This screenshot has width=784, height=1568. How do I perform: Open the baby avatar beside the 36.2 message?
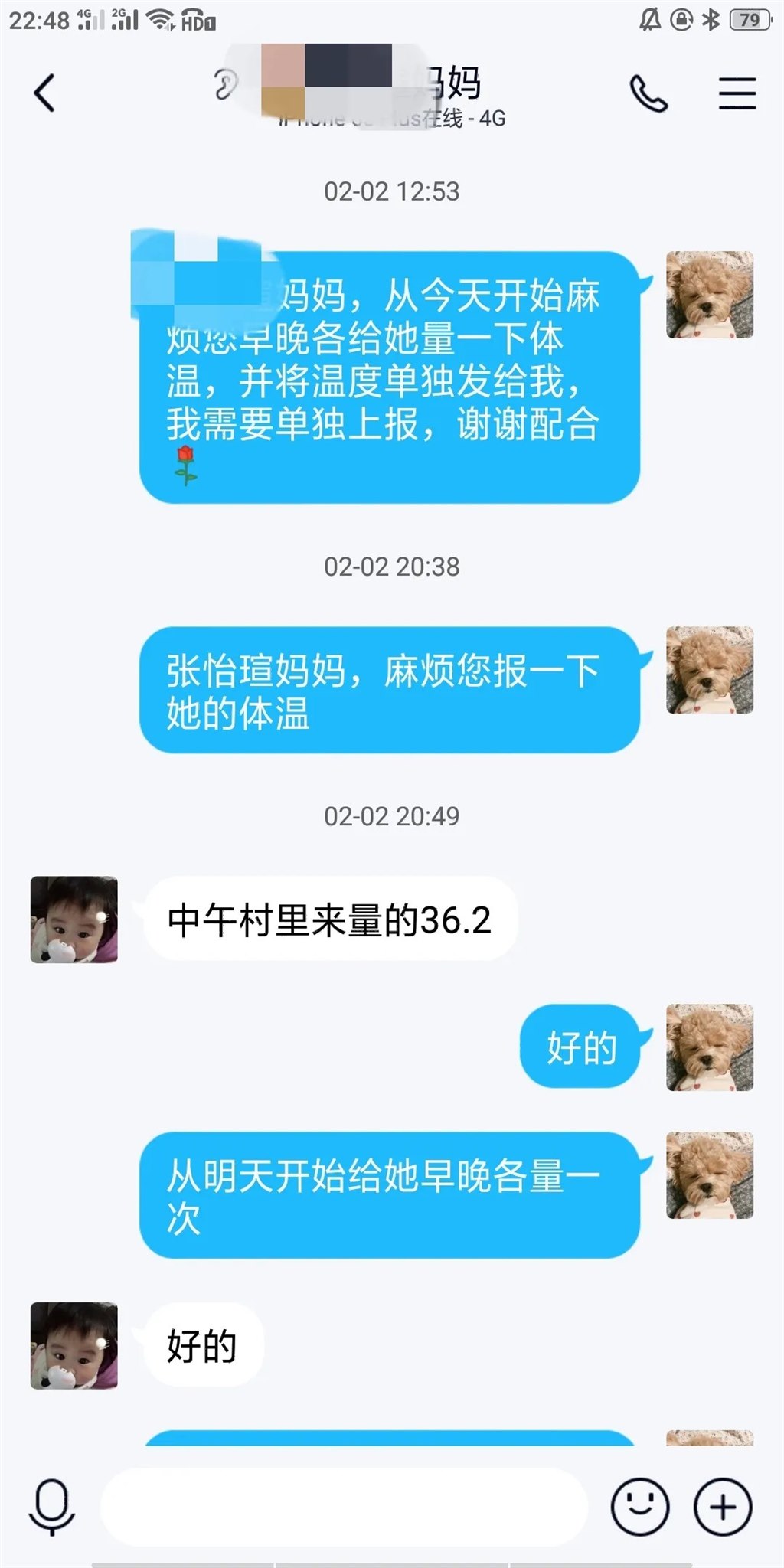(74, 920)
